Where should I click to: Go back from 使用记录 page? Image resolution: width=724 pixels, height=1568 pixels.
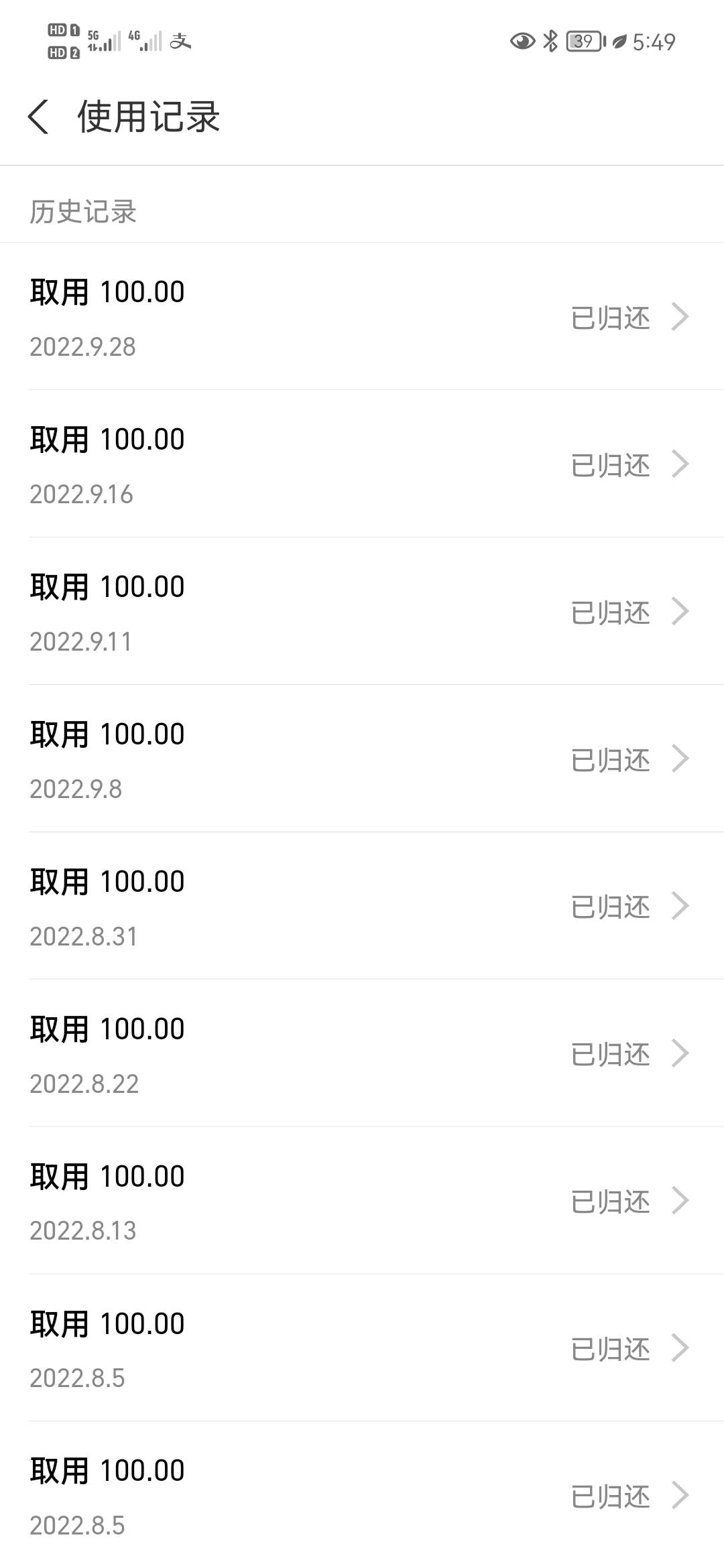coord(38,117)
